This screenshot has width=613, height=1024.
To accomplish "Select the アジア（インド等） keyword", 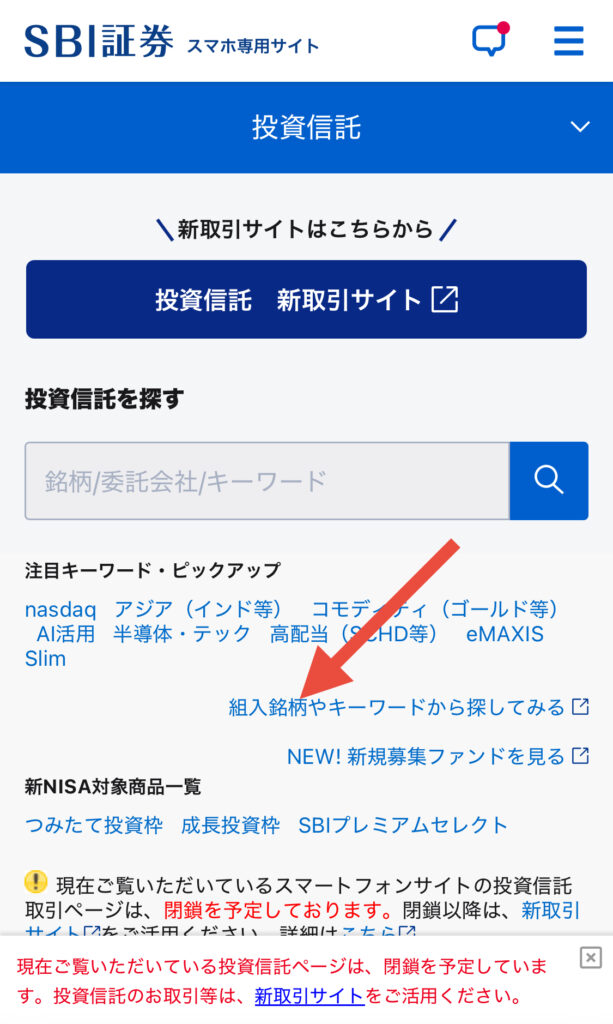I will pos(198,609).
